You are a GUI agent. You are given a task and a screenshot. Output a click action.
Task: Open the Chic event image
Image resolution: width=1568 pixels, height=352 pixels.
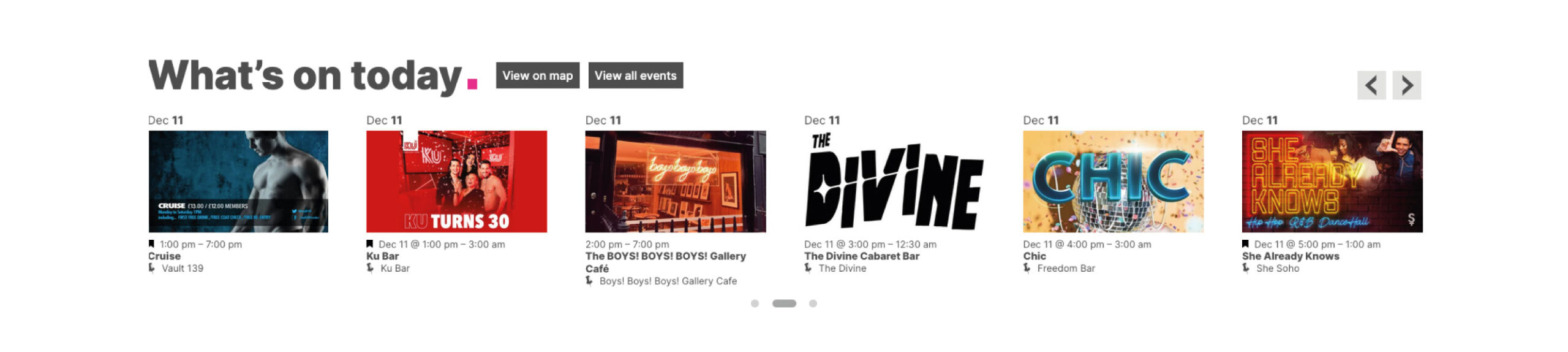point(1113,181)
